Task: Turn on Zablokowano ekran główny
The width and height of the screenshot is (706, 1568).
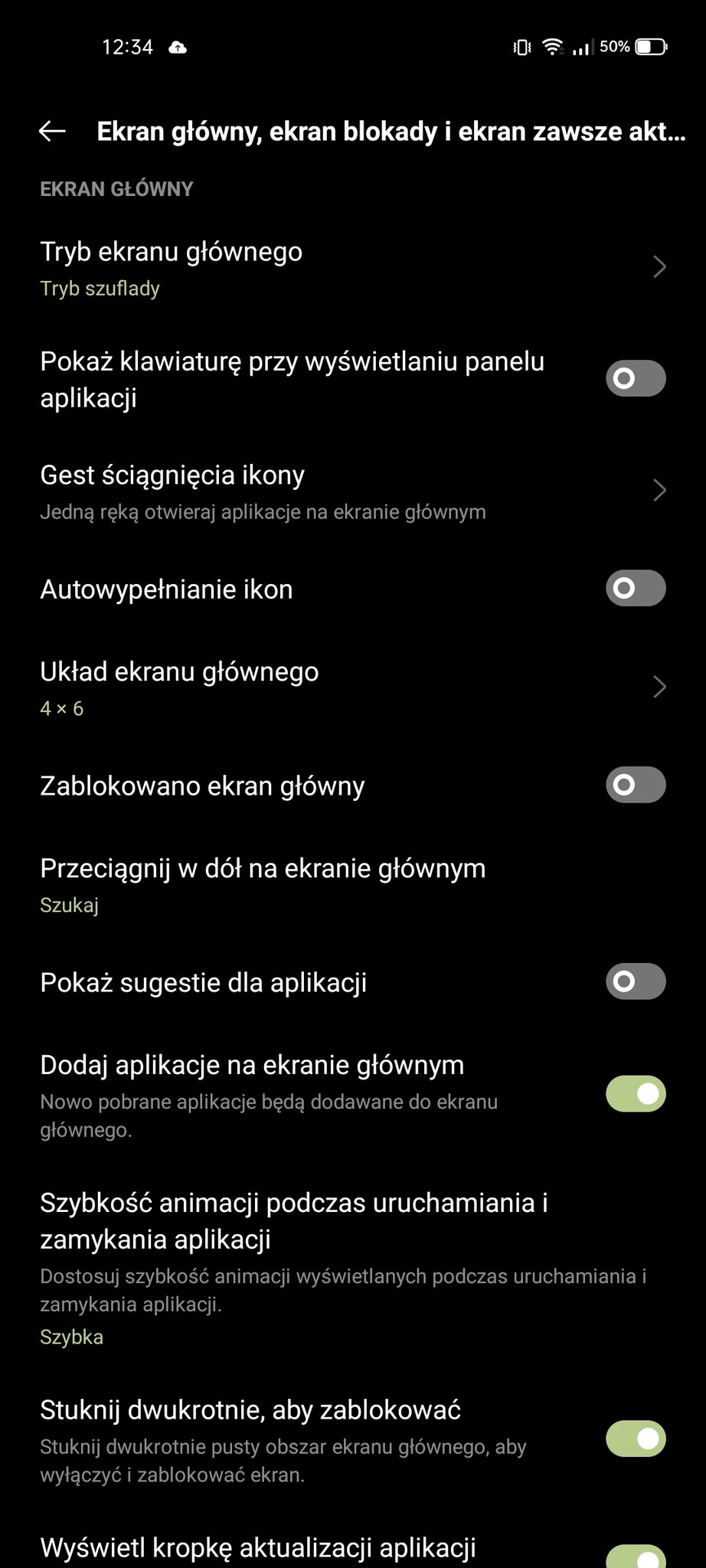Action: click(636, 785)
